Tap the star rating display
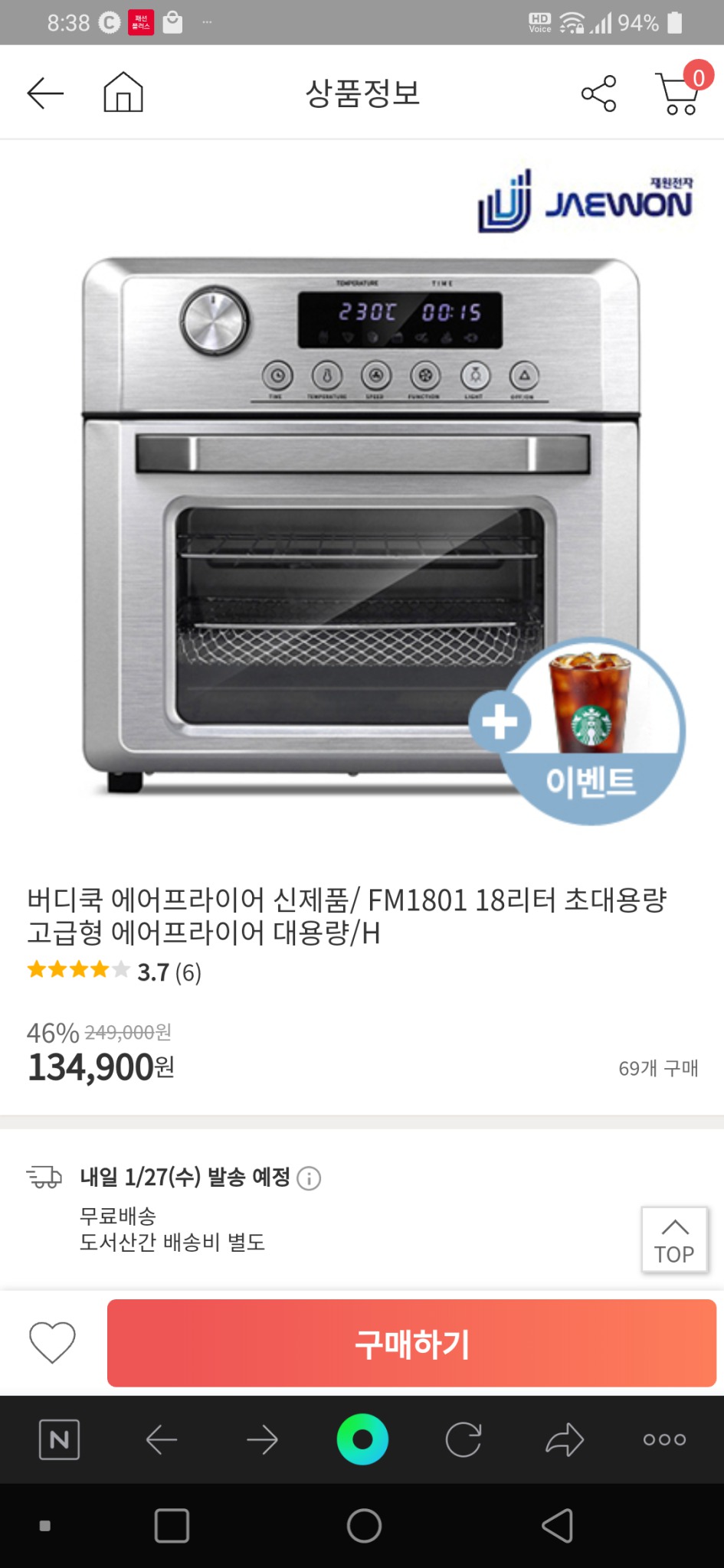Image resolution: width=724 pixels, height=1568 pixels. point(75,972)
